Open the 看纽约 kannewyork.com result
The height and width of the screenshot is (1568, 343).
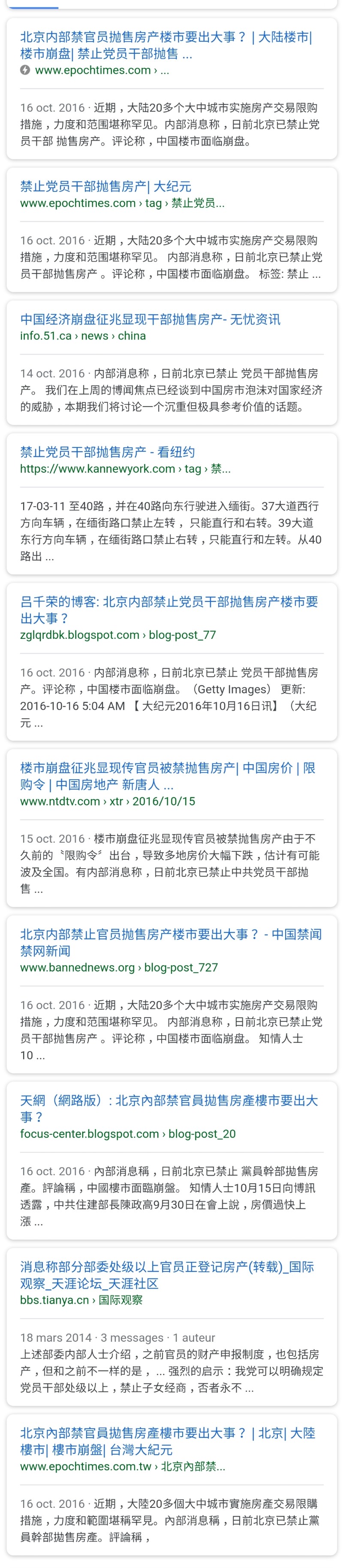click(x=108, y=452)
